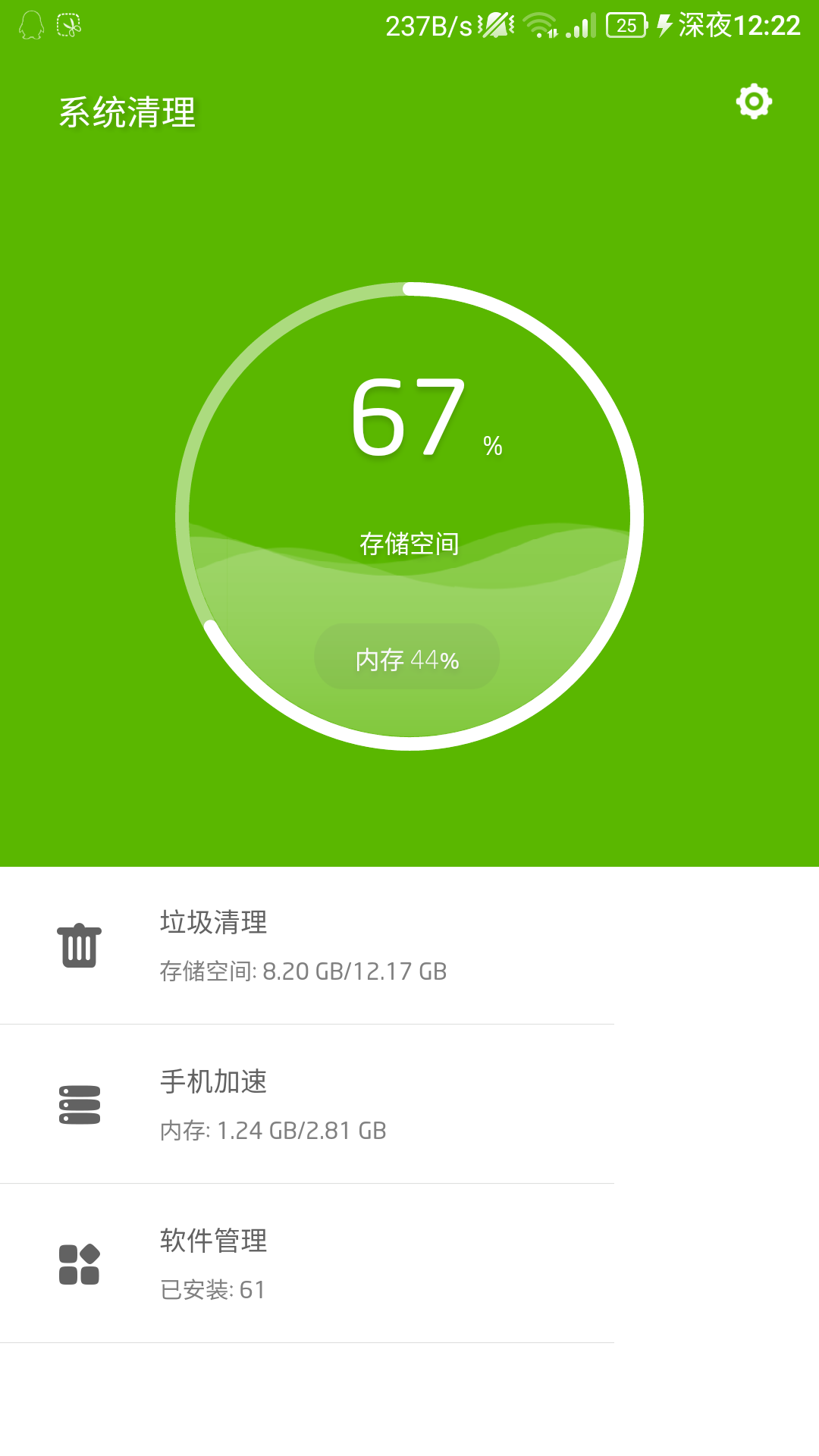Select the trash can icon for 垃圾清理

click(79, 944)
